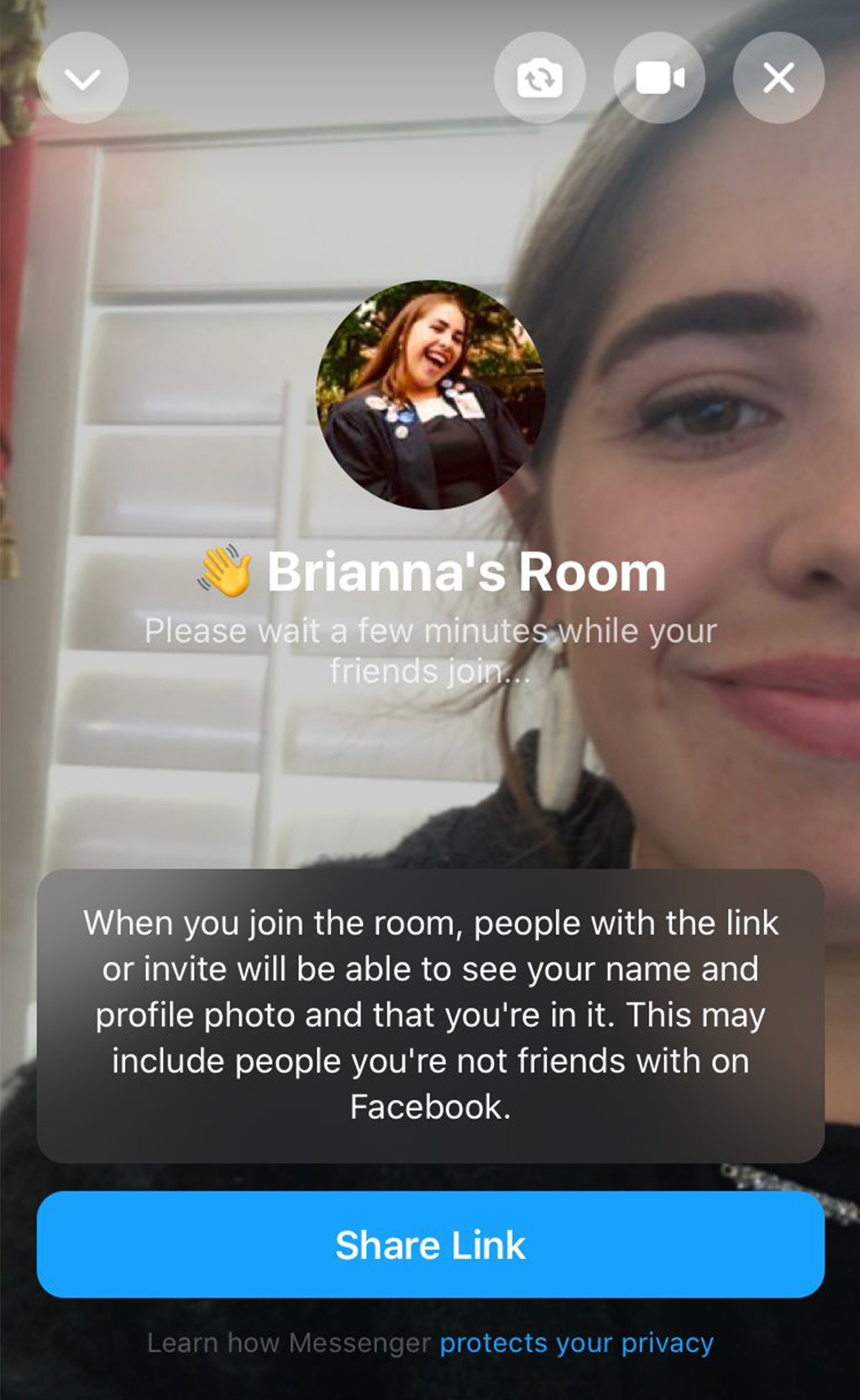Toggle the video camera off

pos(659,78)
